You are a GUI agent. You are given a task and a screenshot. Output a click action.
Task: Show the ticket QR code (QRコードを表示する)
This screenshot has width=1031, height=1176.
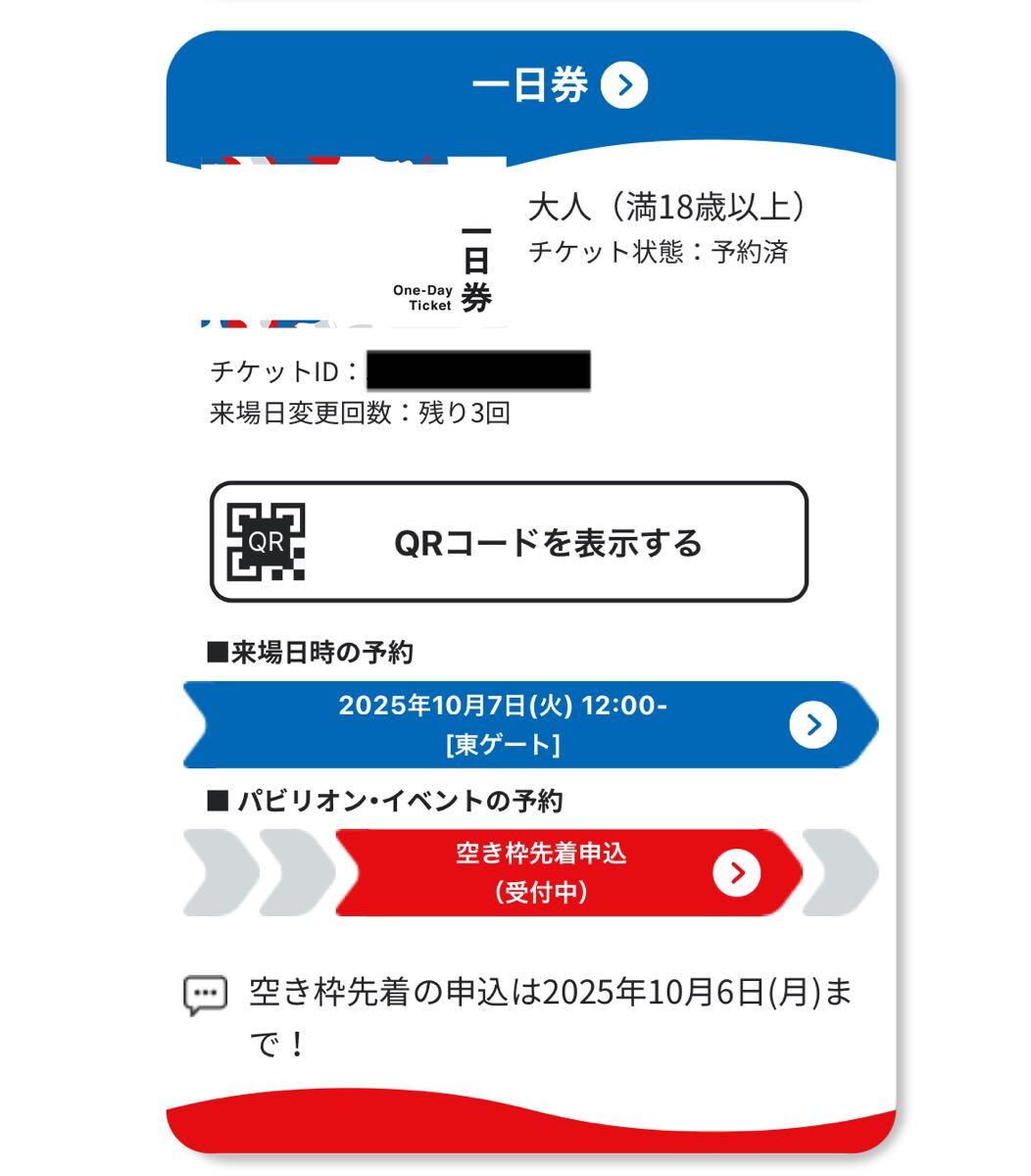509,542
